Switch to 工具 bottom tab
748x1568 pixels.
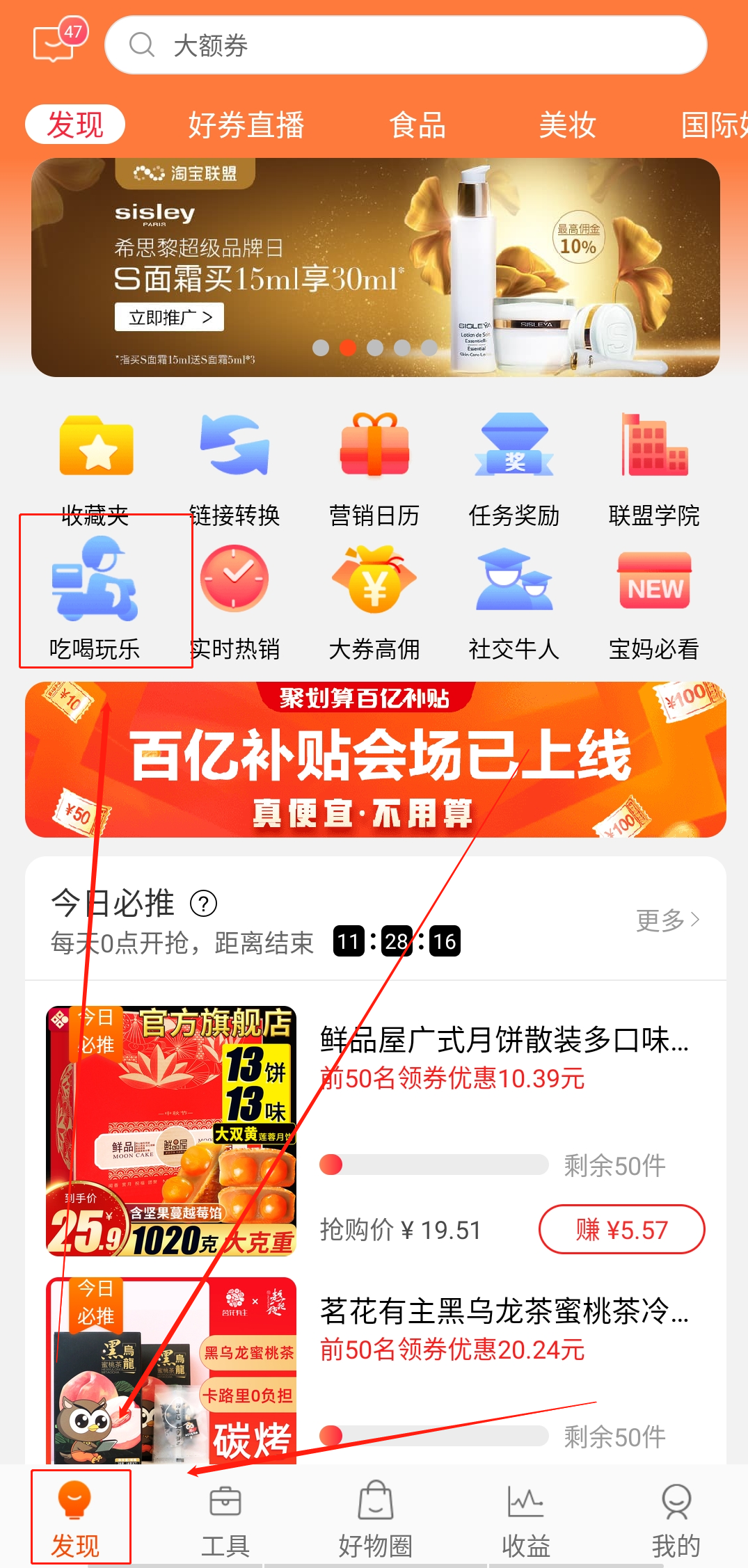[225, 1521]
